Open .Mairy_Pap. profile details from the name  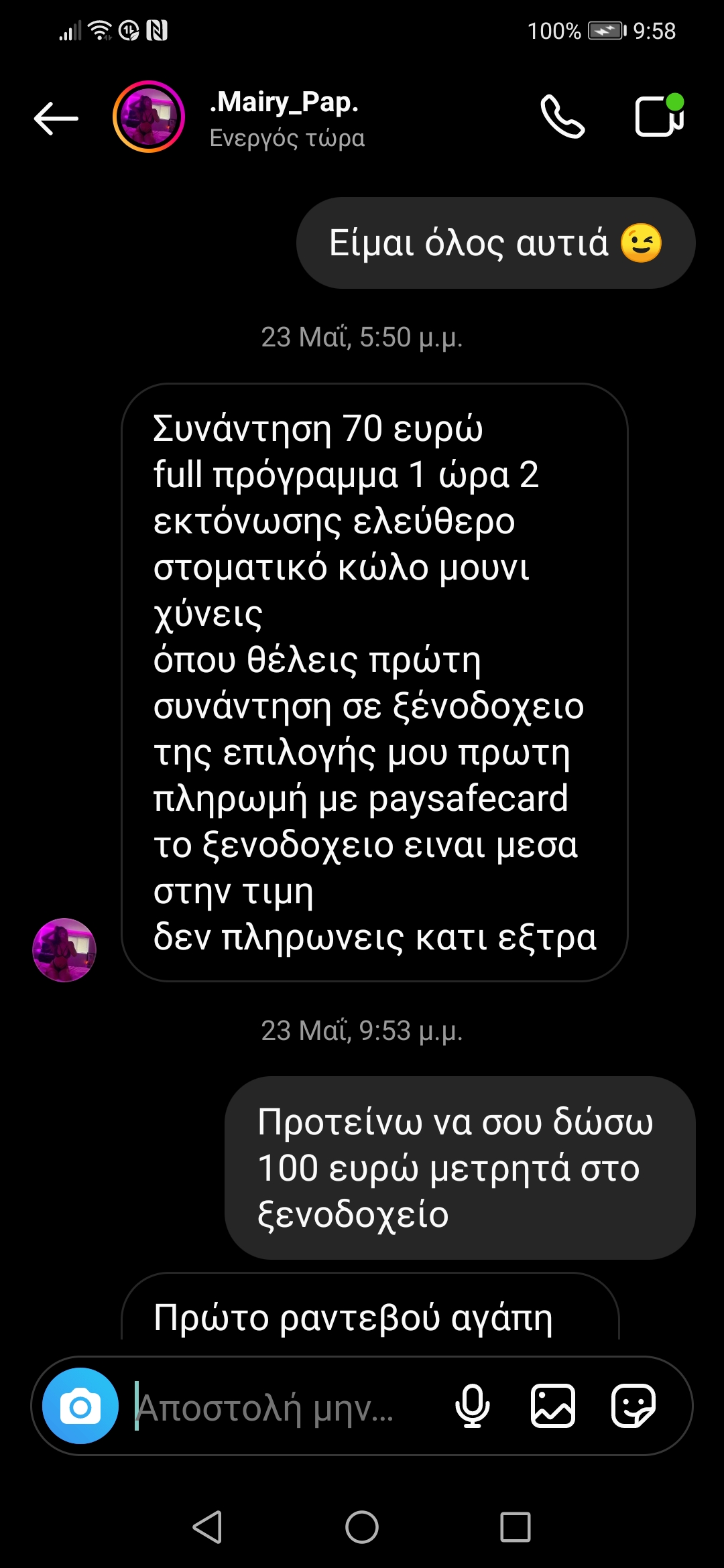coord(285,103)
